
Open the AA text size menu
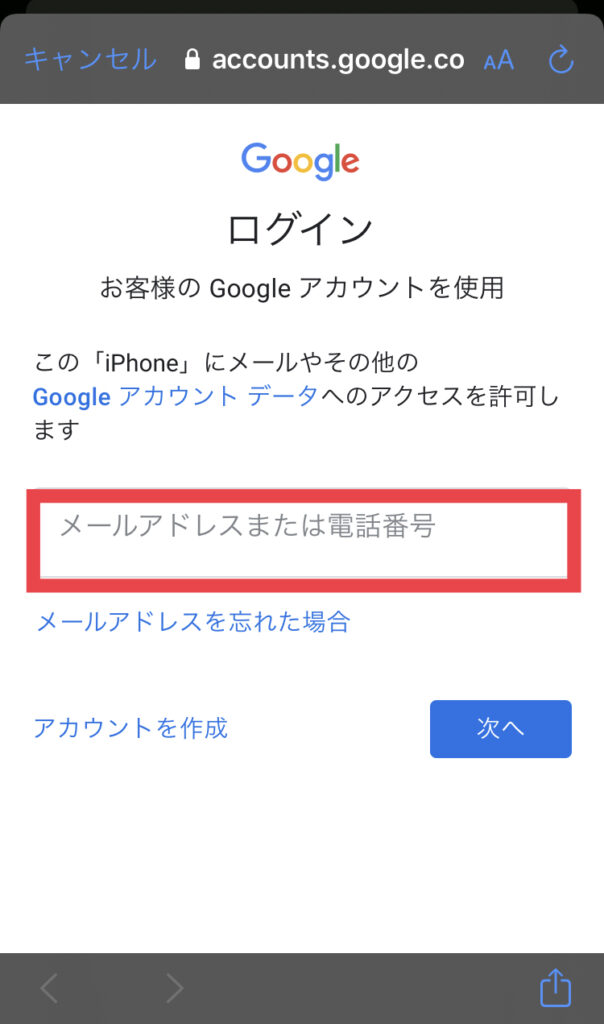coord(499,61)
